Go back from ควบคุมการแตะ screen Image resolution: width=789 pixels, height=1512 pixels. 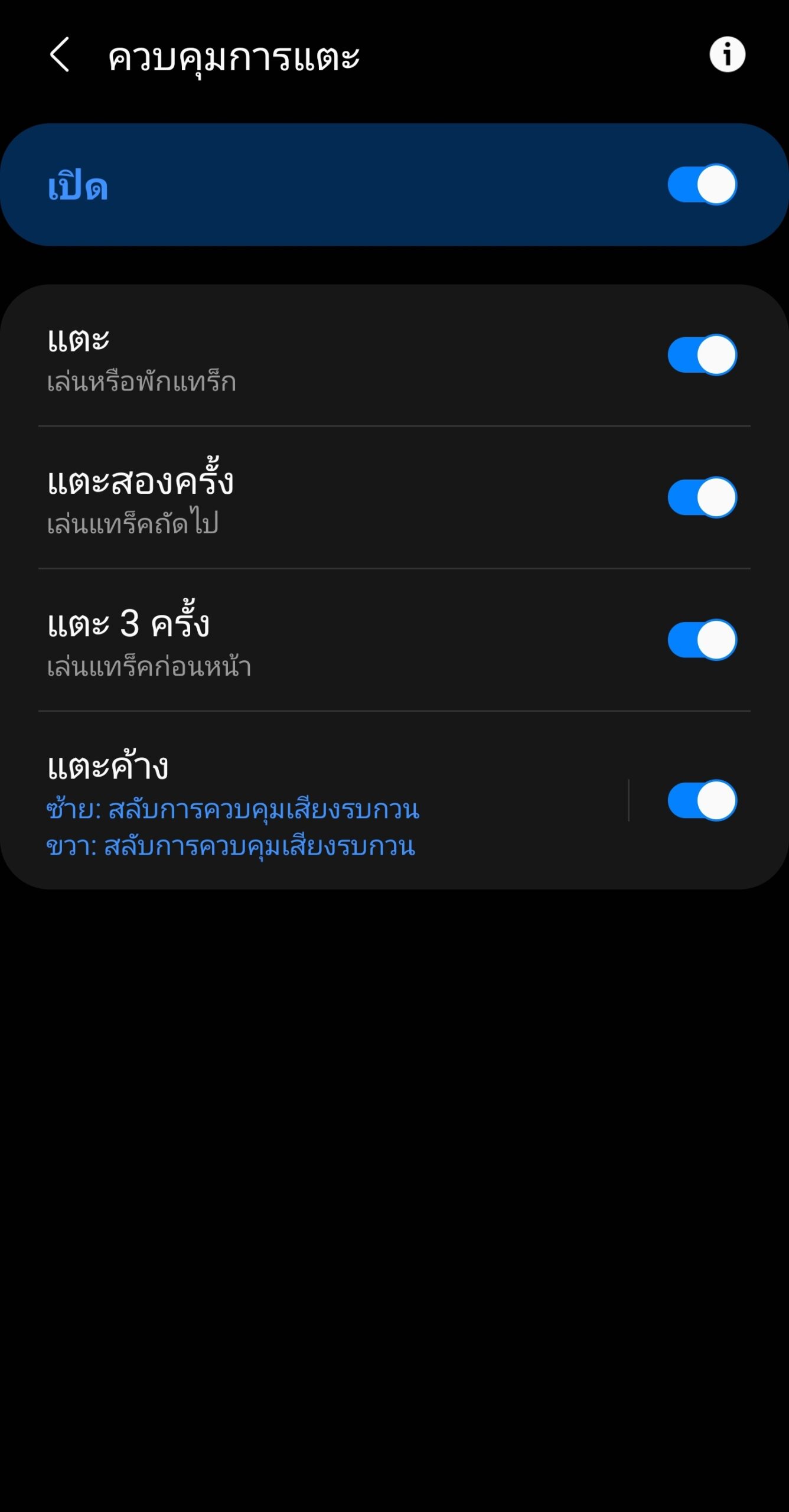point(60,55)
